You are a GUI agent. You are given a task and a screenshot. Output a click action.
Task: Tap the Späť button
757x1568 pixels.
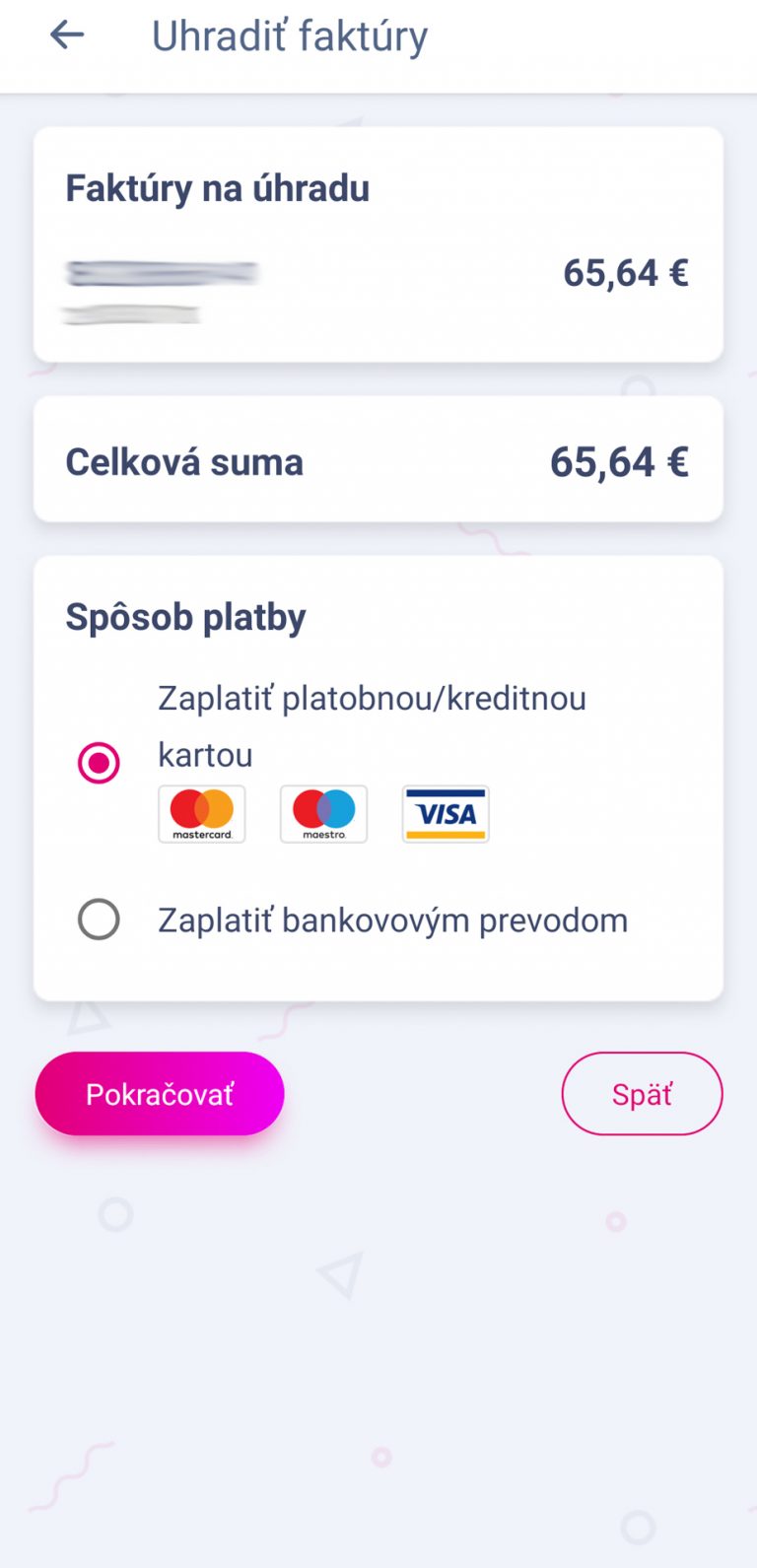pos(642,1094)
